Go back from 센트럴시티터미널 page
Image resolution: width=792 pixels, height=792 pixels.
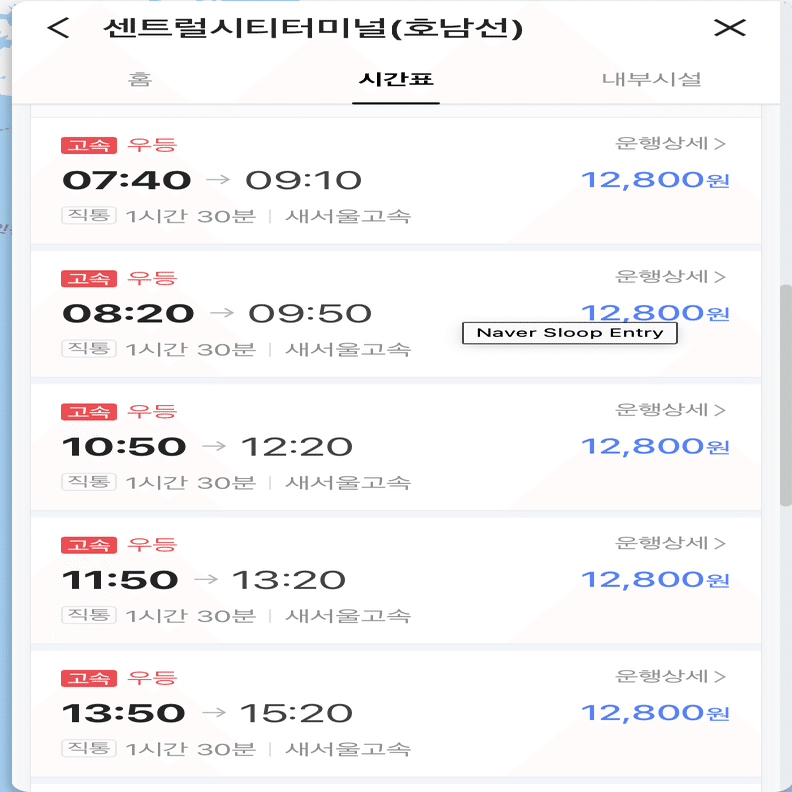pos(59,28)
